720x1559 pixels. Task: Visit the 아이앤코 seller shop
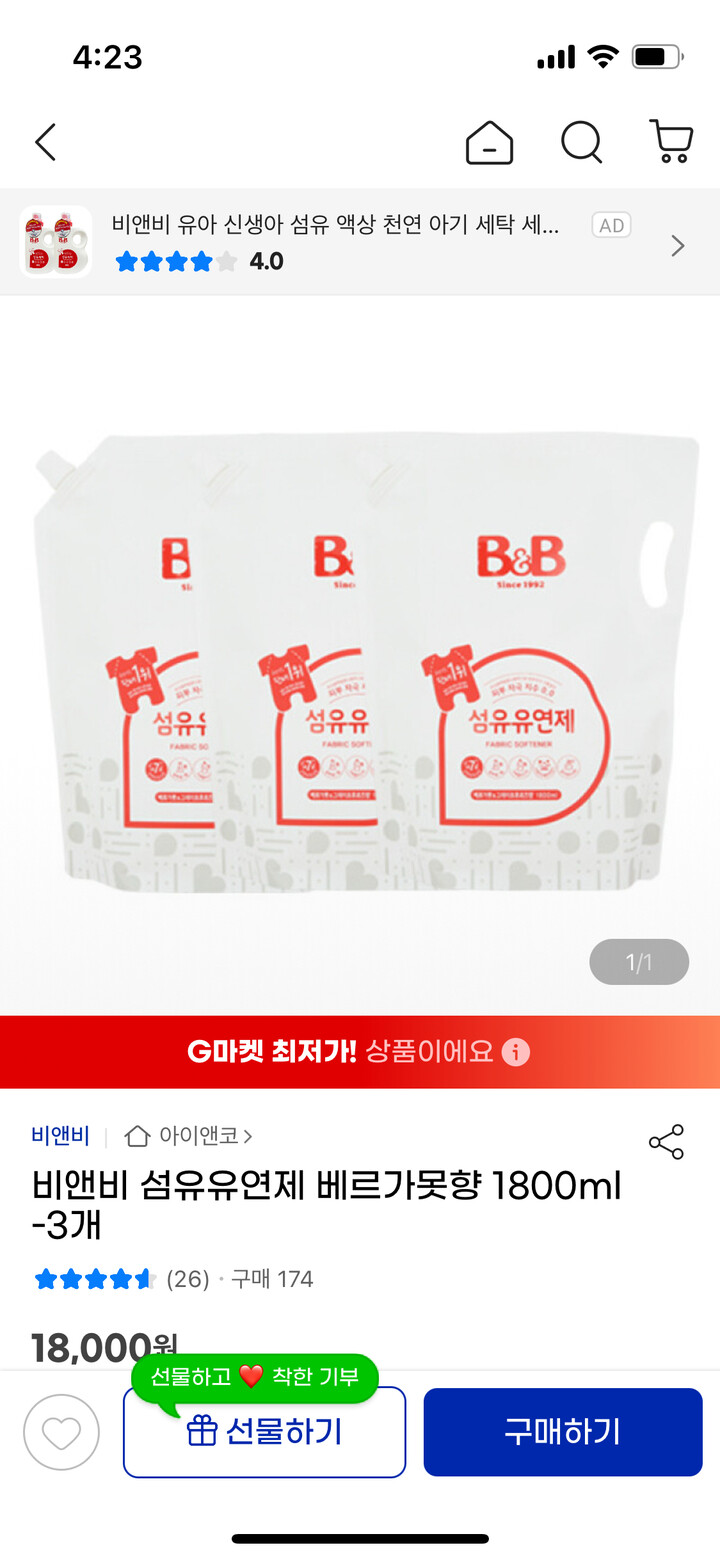(190, 1136)
